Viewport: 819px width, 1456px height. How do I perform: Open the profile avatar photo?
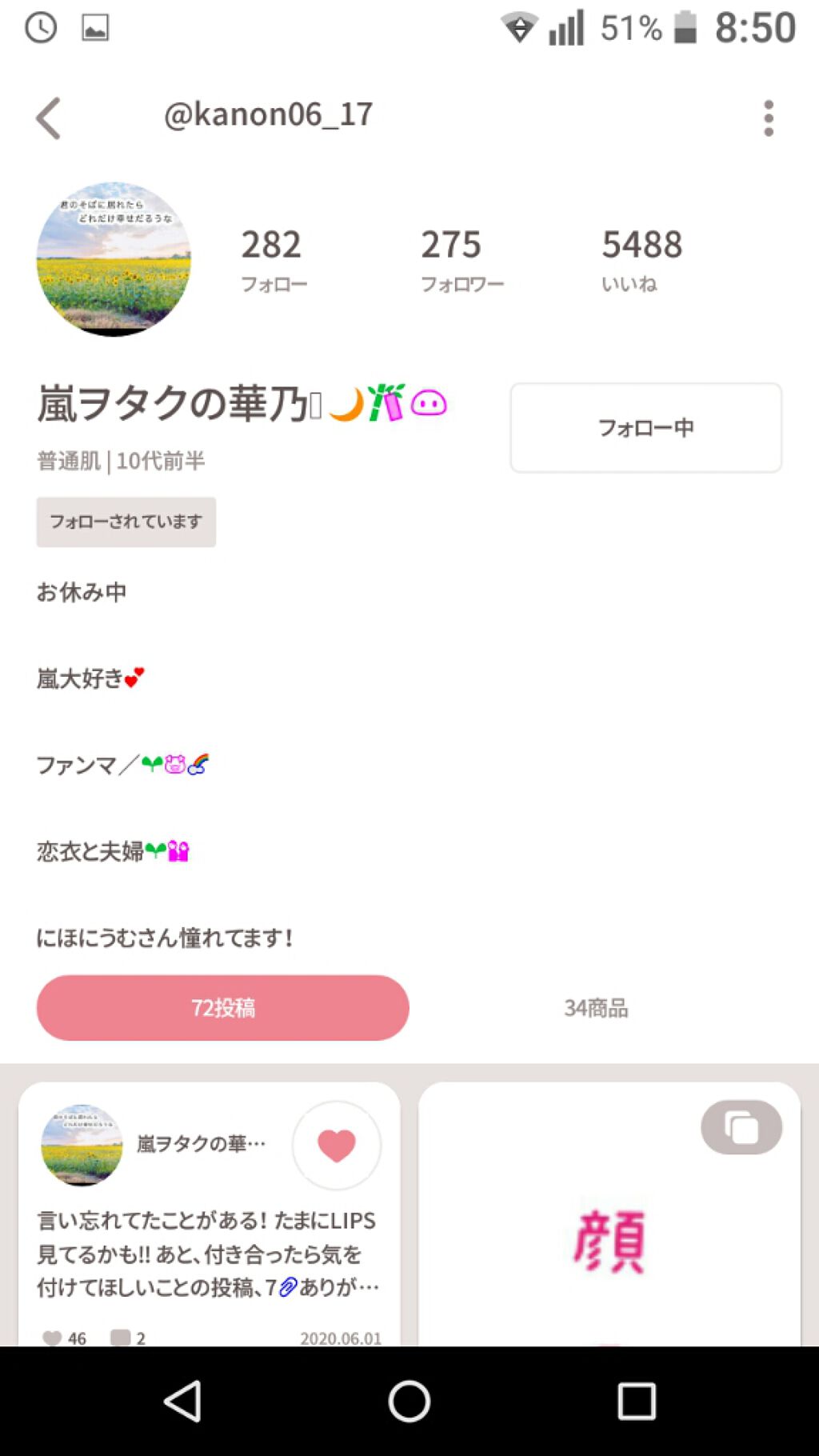[112, 258]
